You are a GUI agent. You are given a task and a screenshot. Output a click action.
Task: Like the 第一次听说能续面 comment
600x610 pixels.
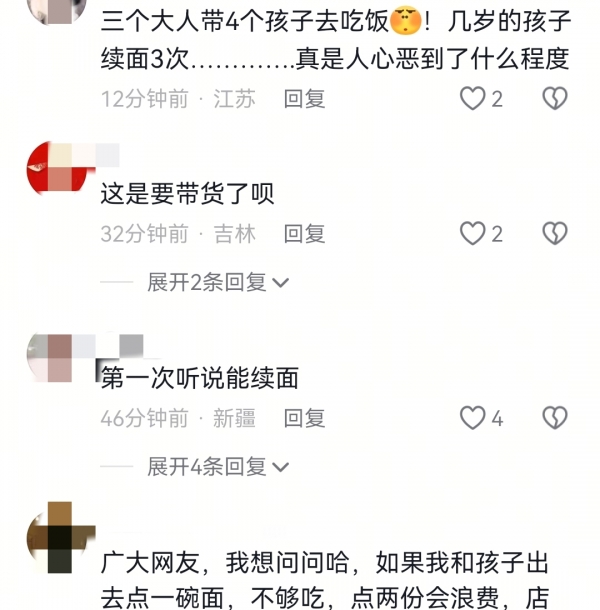coord(472,418)
